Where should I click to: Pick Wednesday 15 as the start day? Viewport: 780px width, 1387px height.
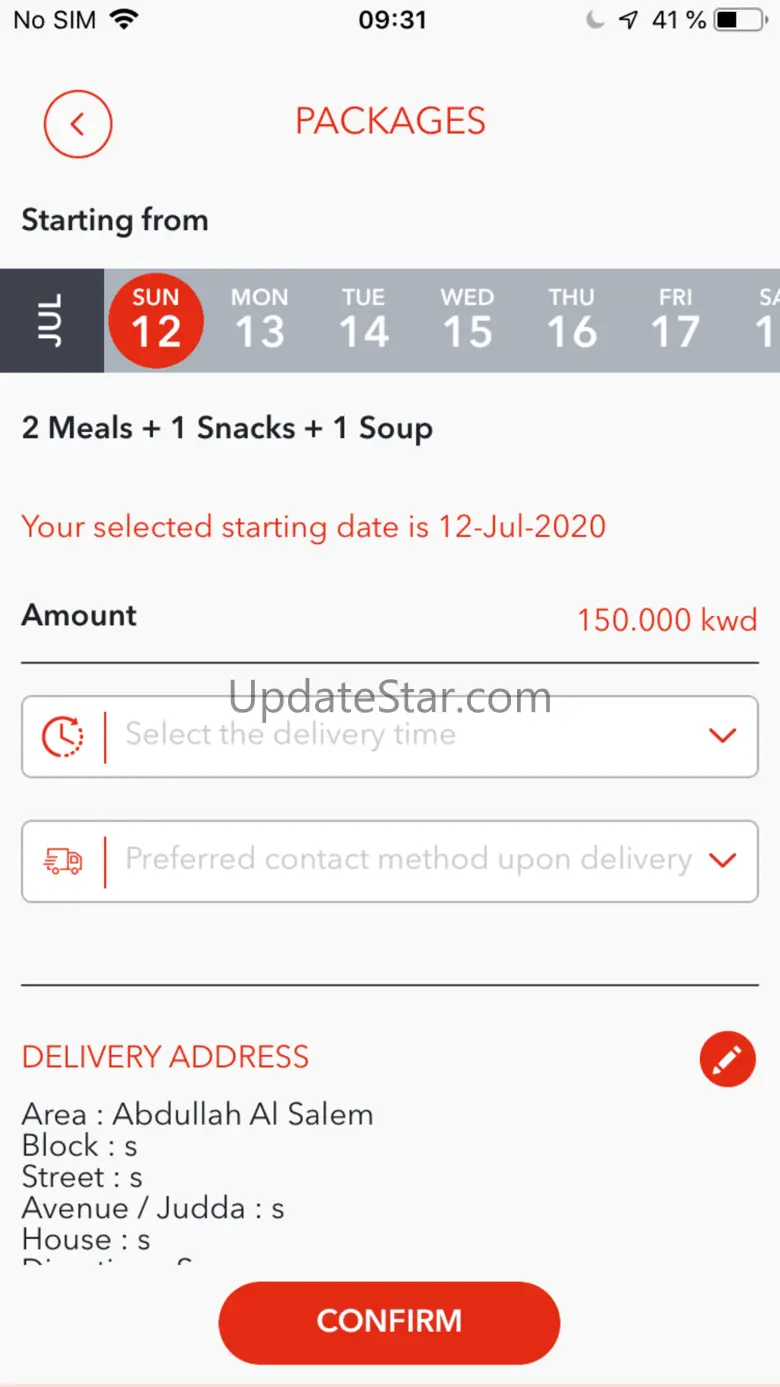coord(467,320)
